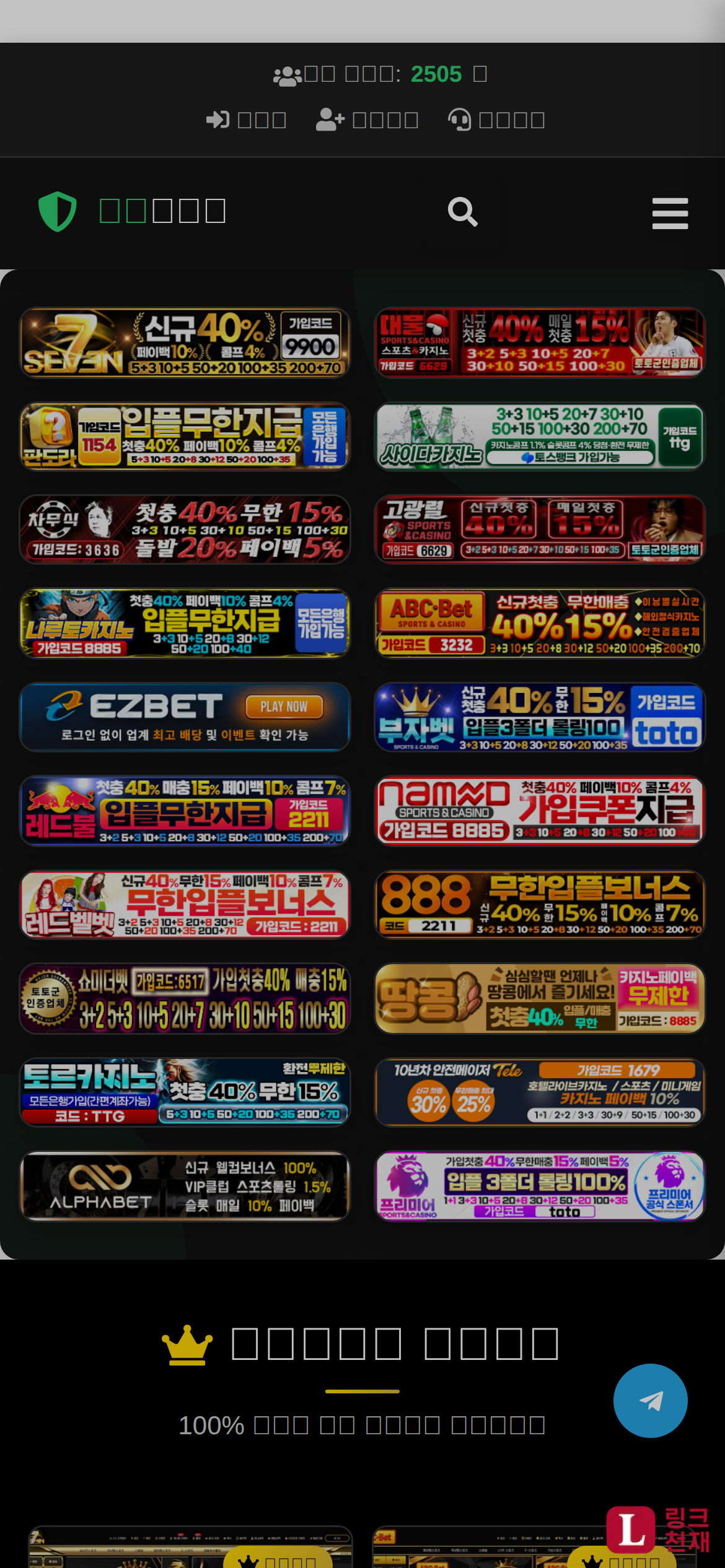This screenshot has height=1568, width=725.
Task: Open the banner with code 3636
Action: coord(185,529)
